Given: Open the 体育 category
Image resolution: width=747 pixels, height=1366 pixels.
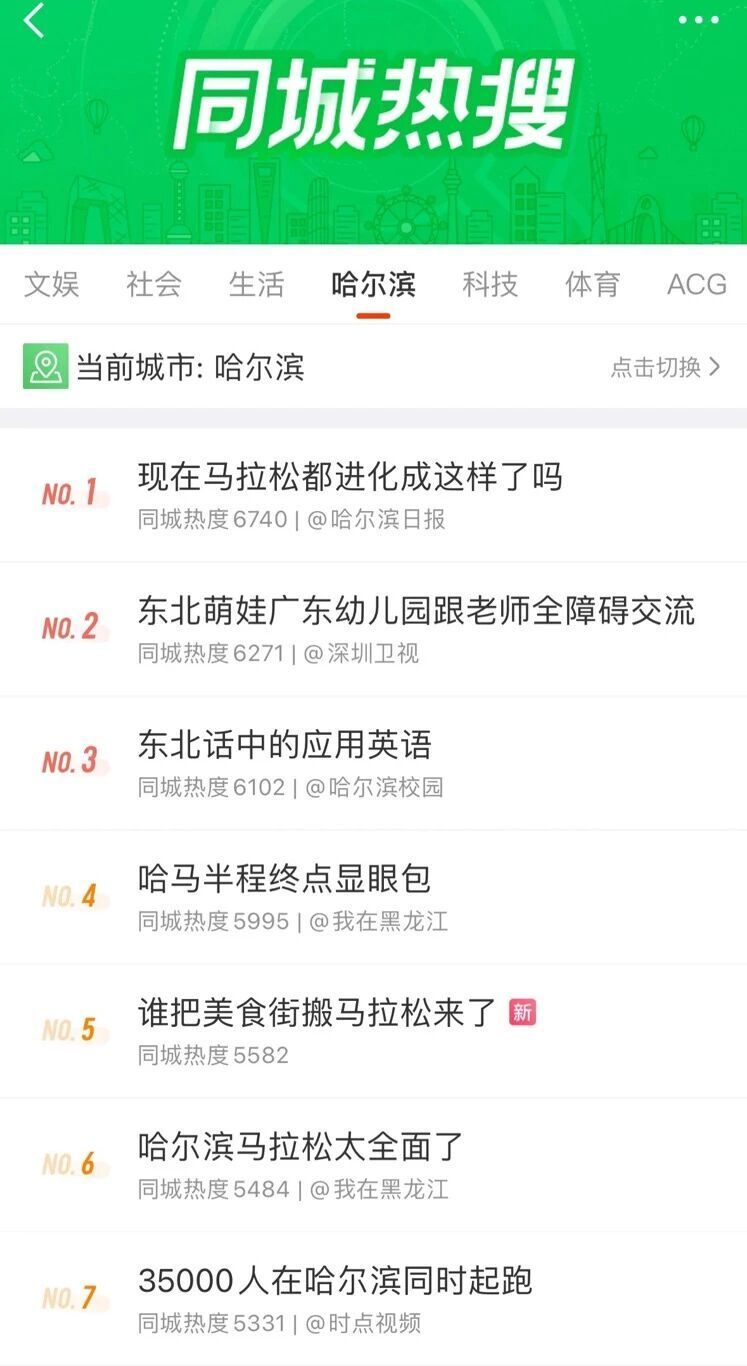Looking at the screenshot, I should [x=592, y=285].
